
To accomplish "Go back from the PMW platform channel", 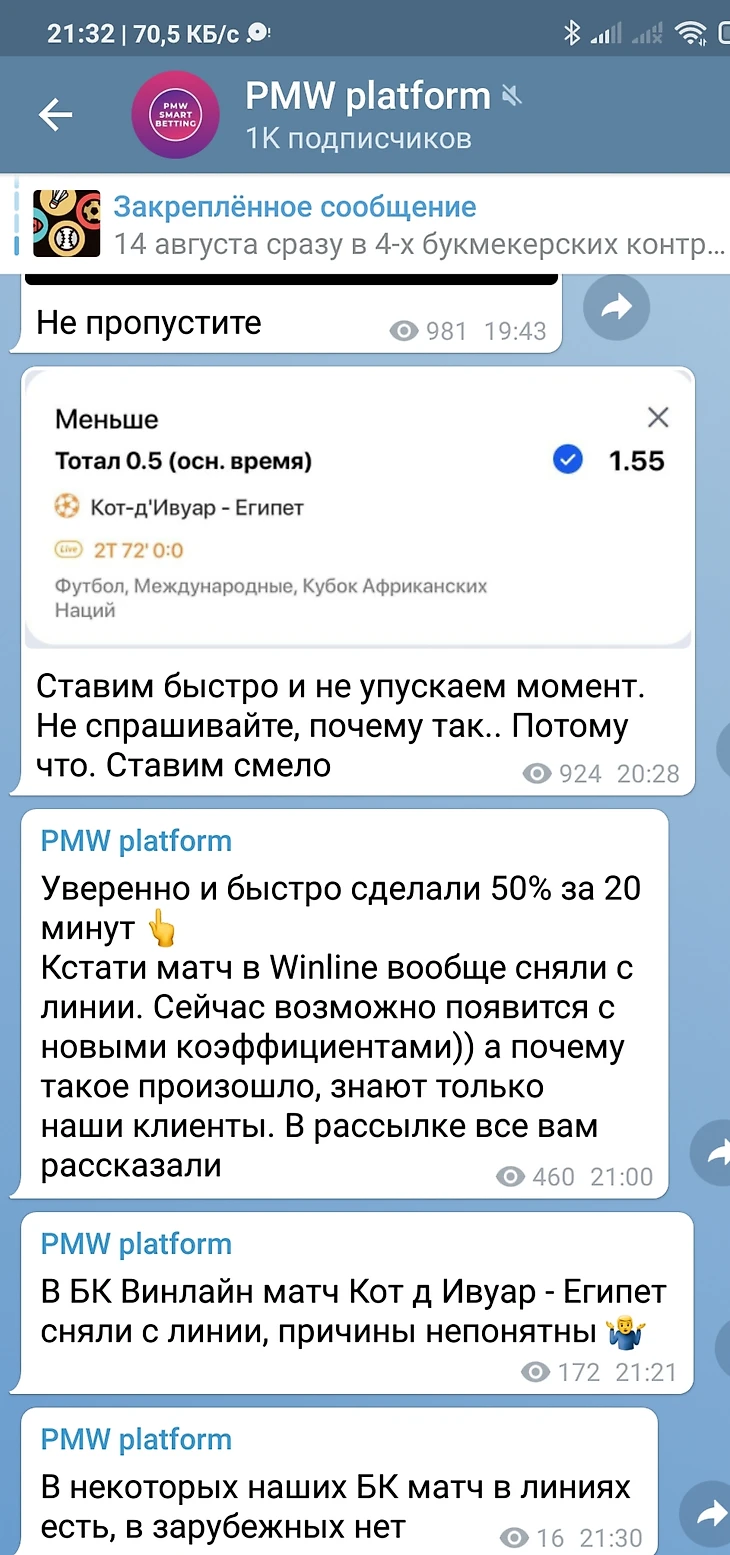I will coord(55,116).
